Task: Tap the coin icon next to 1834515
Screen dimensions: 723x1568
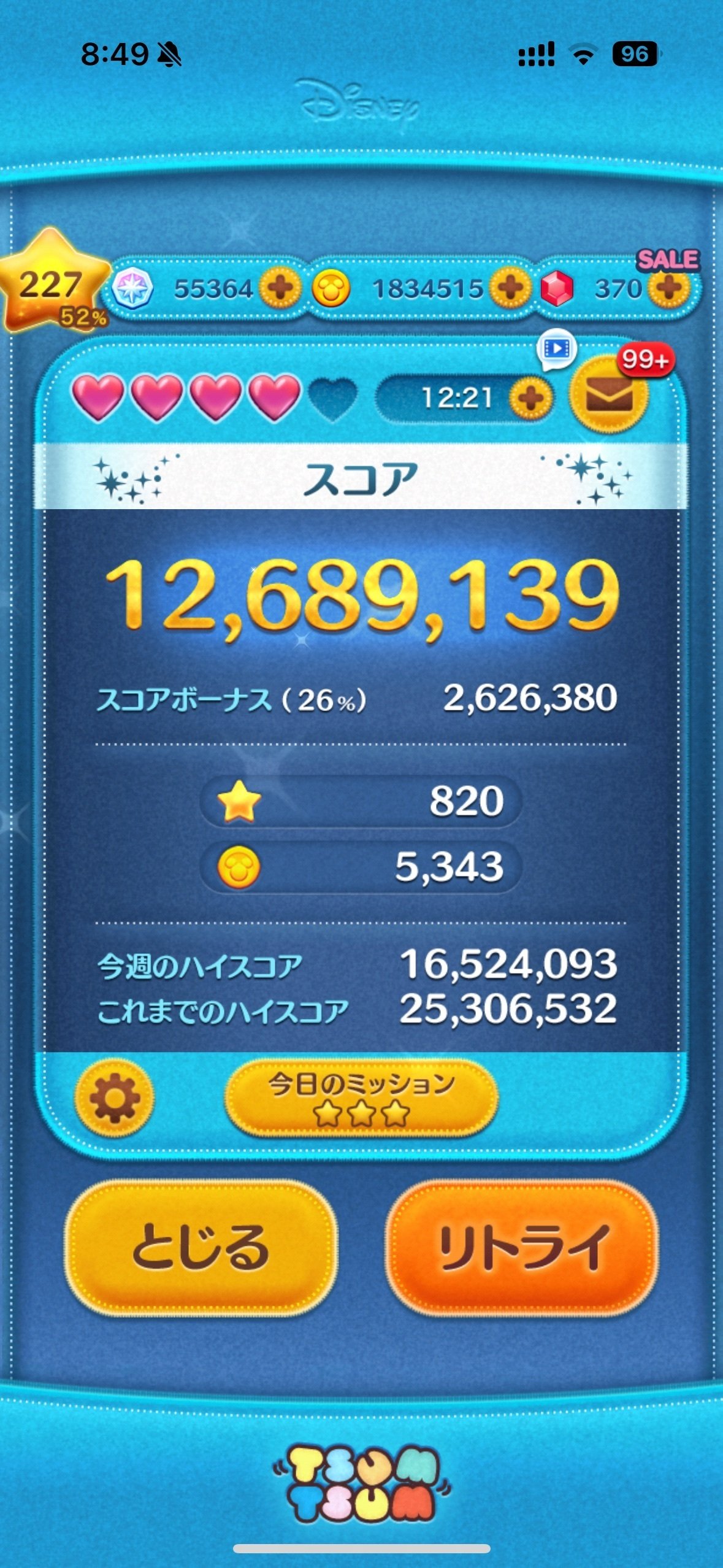Action: point(332,288)
